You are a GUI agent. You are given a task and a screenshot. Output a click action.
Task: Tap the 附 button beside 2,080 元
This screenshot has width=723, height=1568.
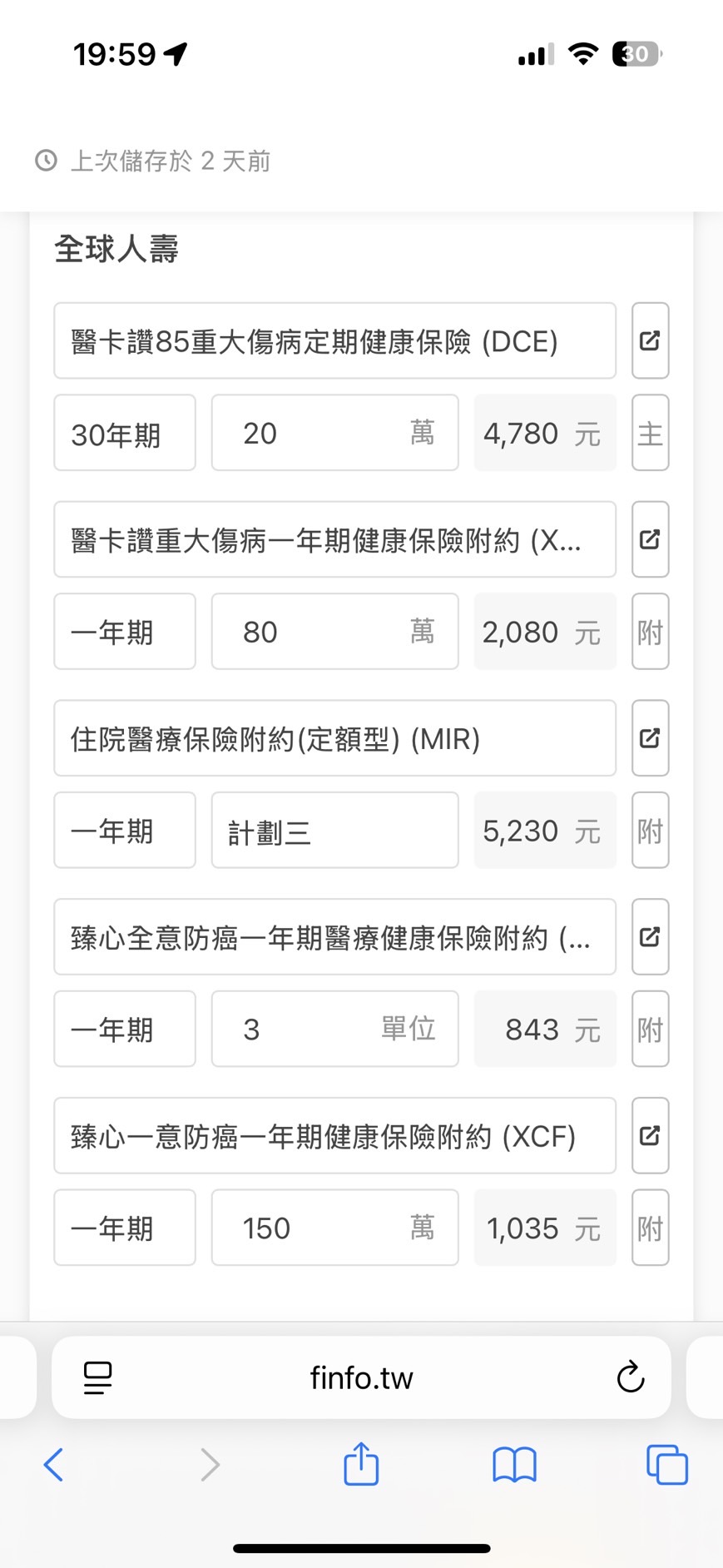pyautogui.click(x=650, y=632)
